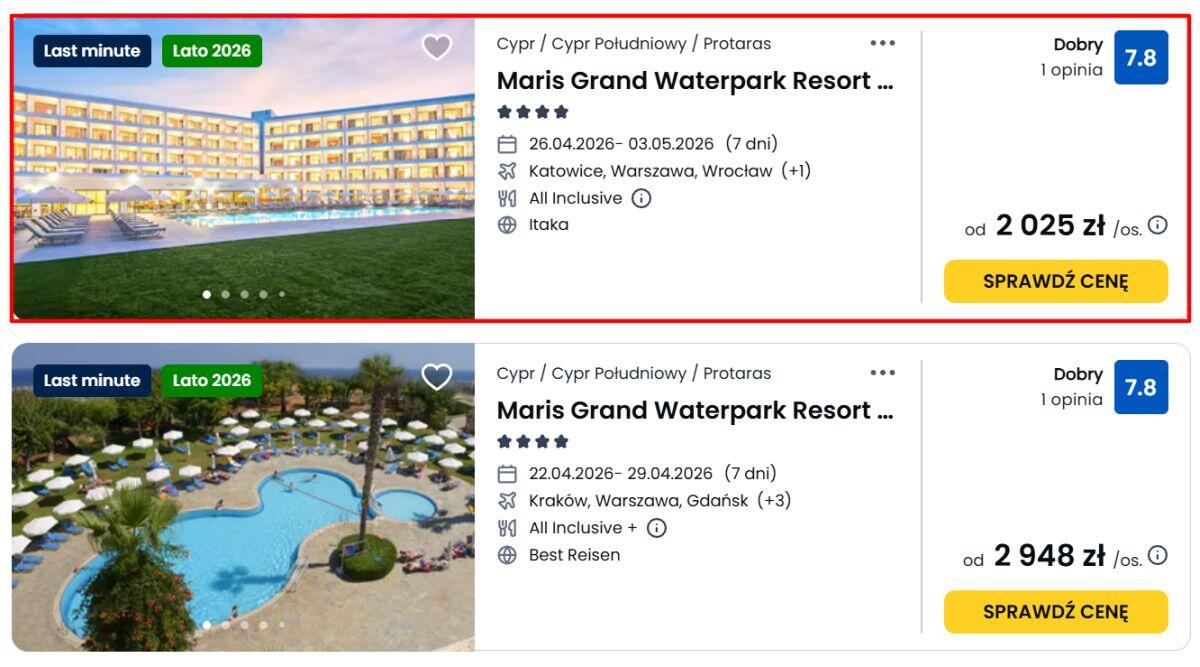Viewport: 1200px width, 667px height.
Task: Check price of the 2 025 zł offer
Action: tap(1055, 281)
